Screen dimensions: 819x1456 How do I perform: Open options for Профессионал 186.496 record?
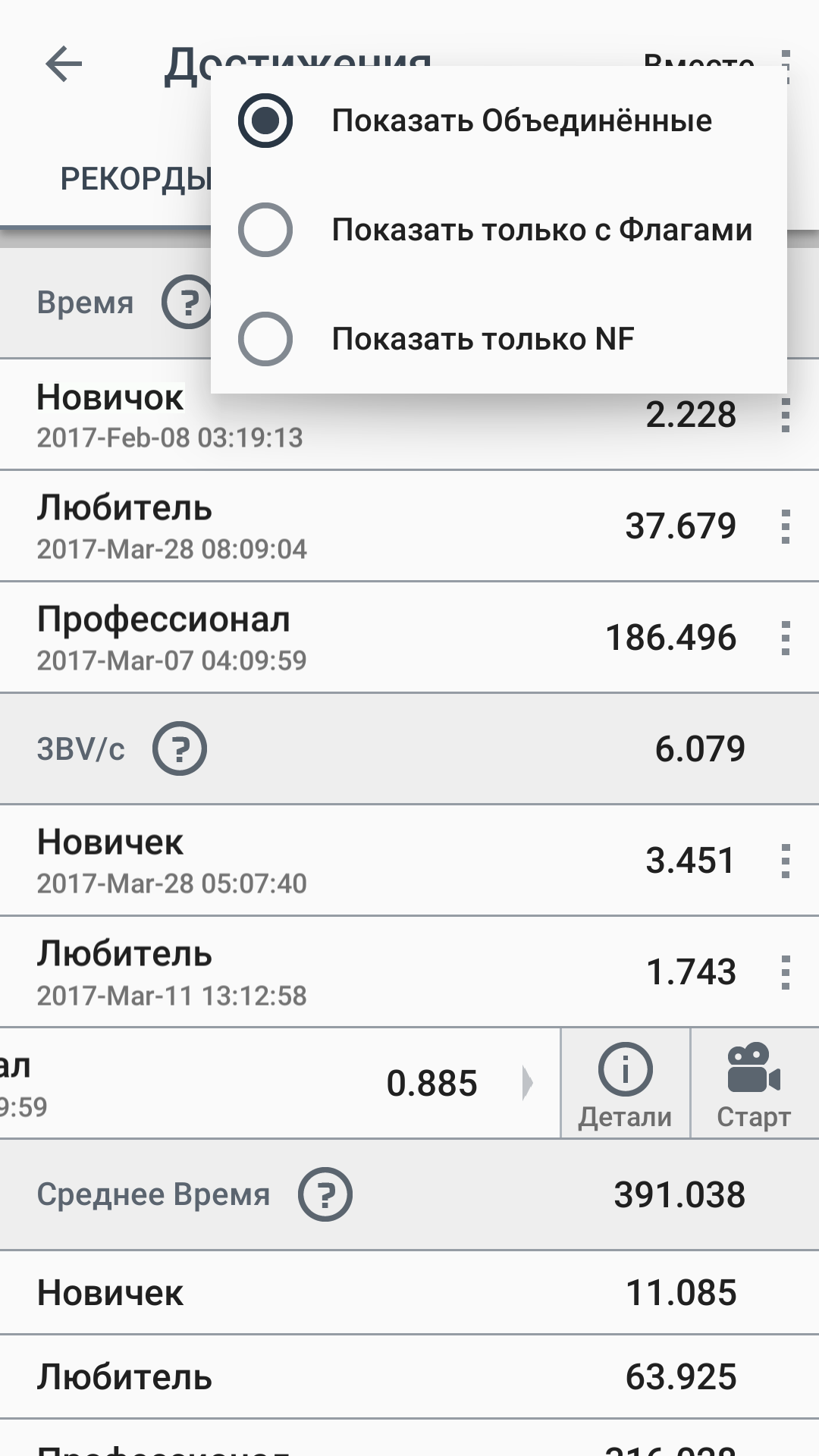click(785, 638)
